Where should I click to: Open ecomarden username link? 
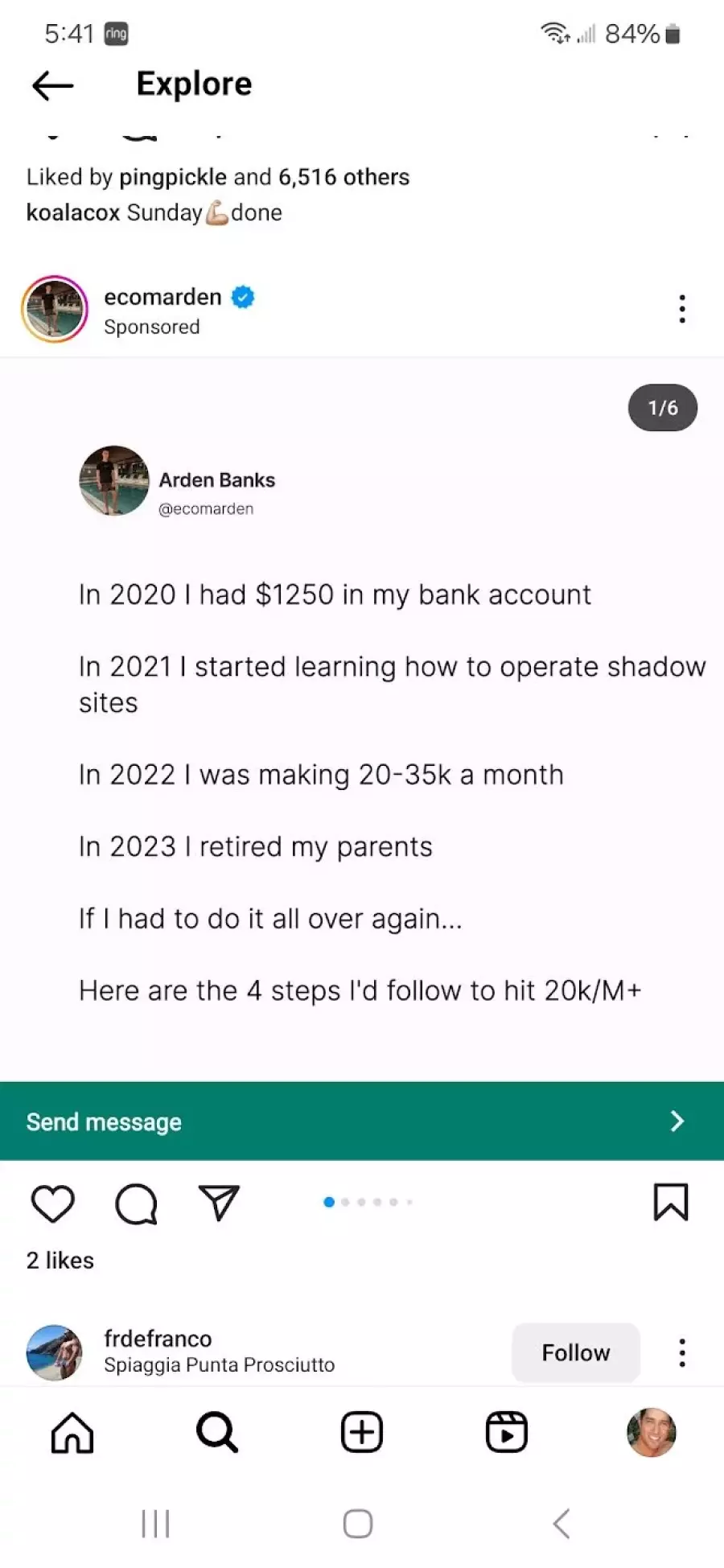pos(162,297)
